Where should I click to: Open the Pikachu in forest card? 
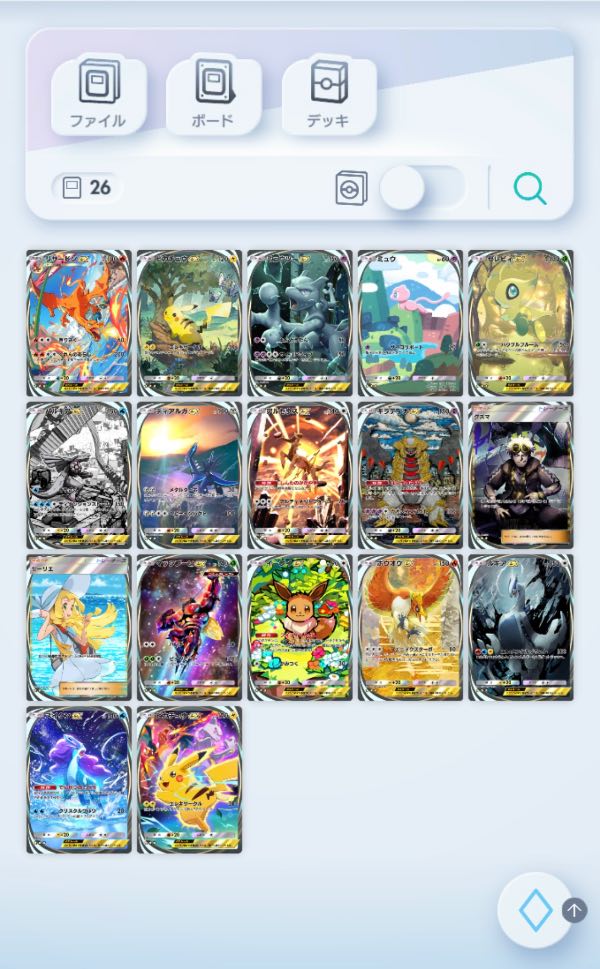189,322
